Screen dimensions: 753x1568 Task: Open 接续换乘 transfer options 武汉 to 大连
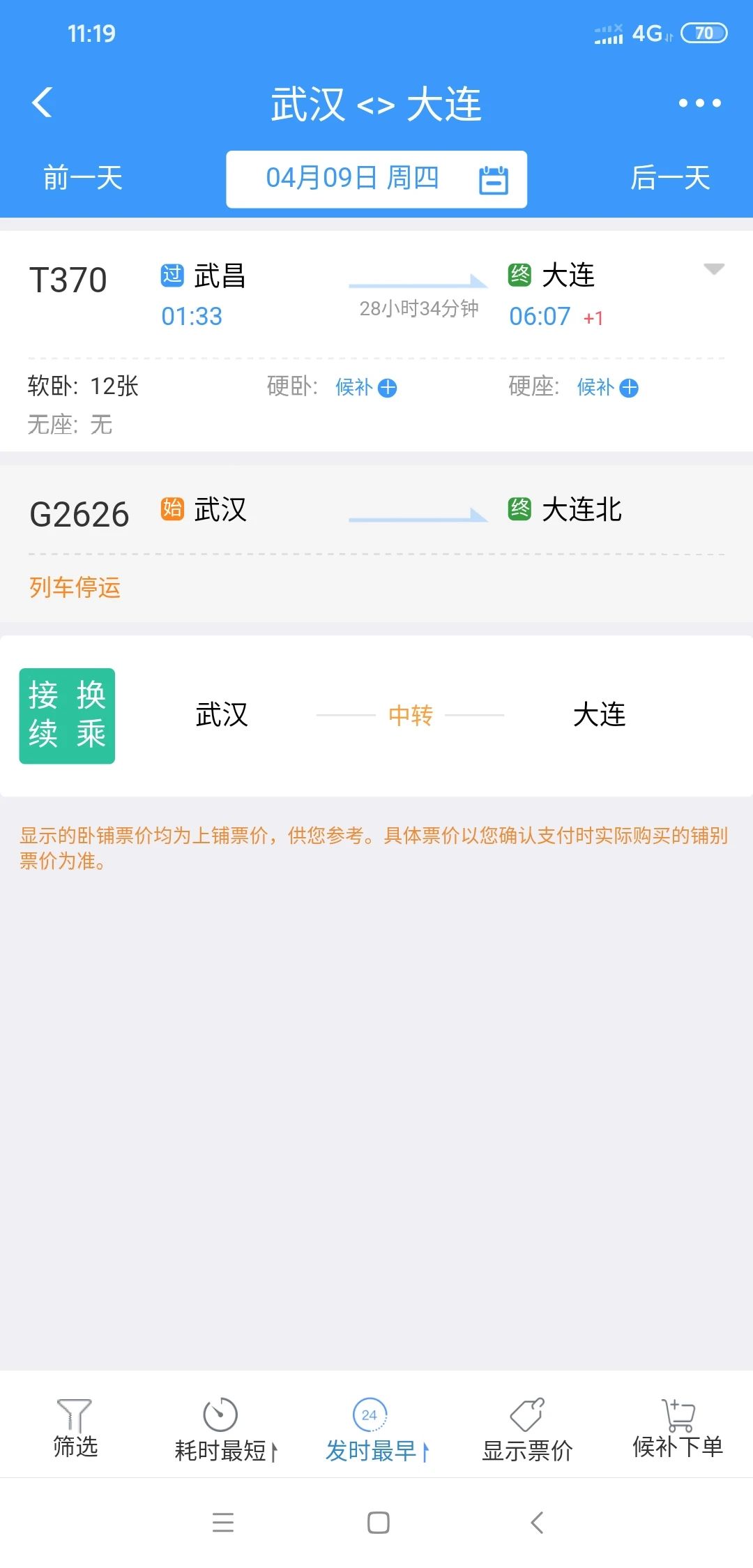(376, 716)
